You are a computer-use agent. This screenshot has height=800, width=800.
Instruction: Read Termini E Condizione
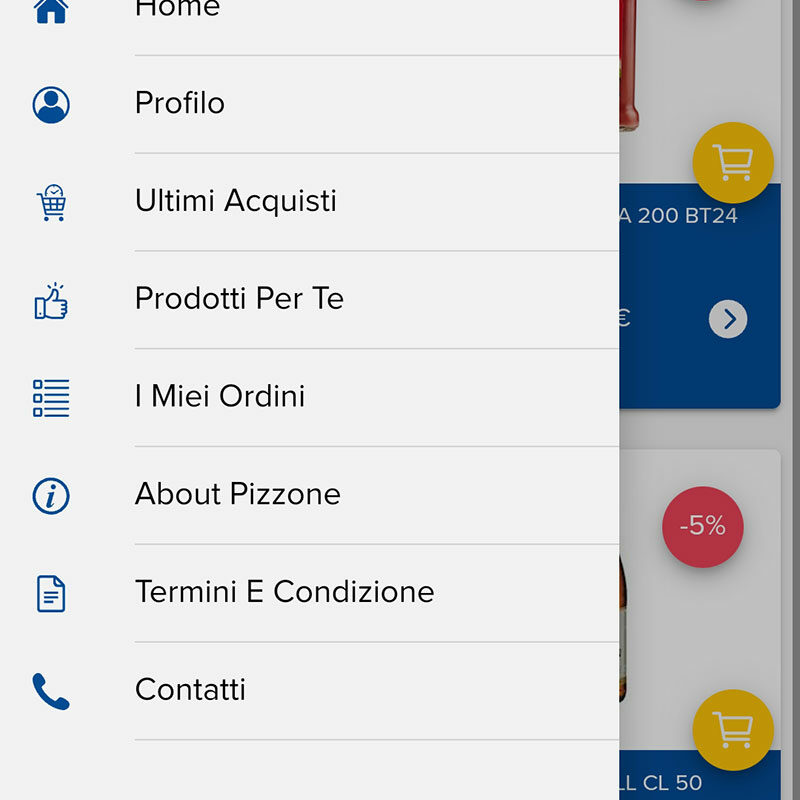[285, 592]
